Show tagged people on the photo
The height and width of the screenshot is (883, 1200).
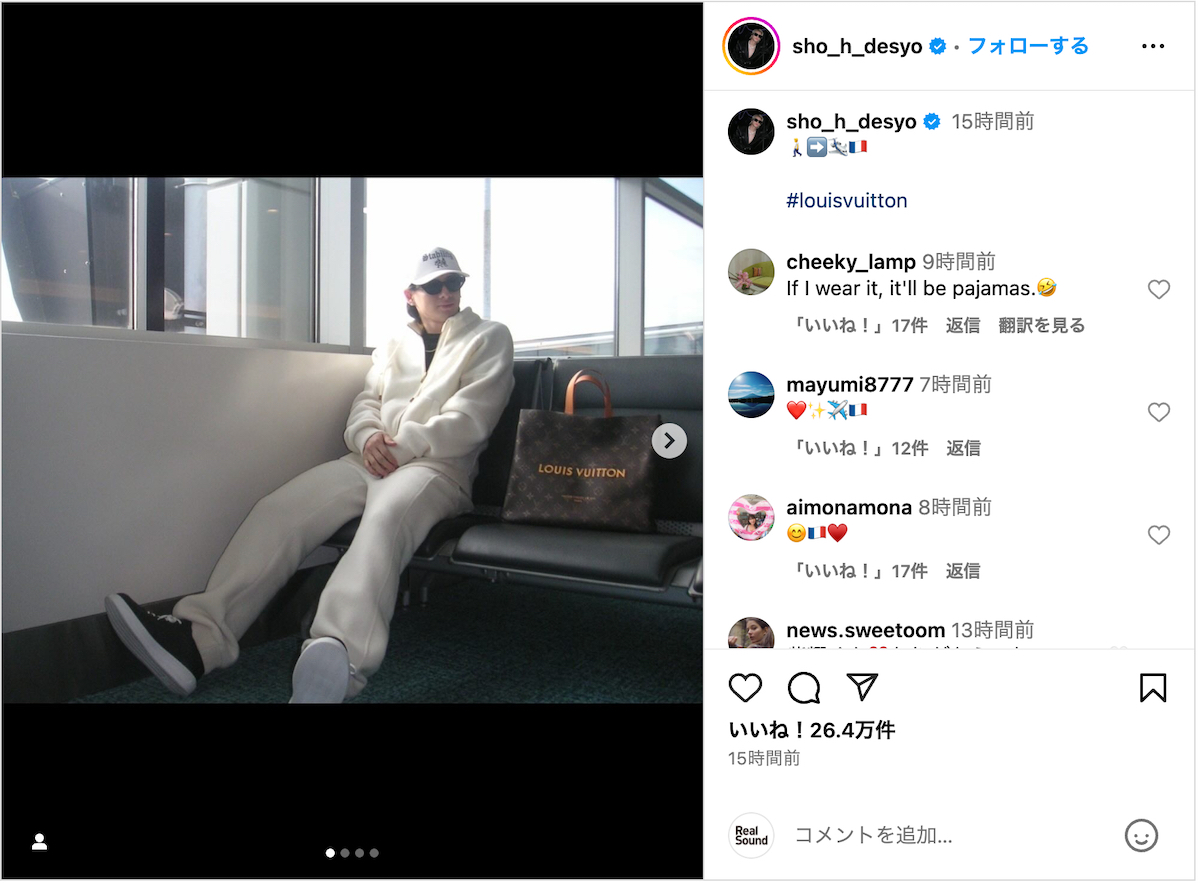[x=40, y=841]
